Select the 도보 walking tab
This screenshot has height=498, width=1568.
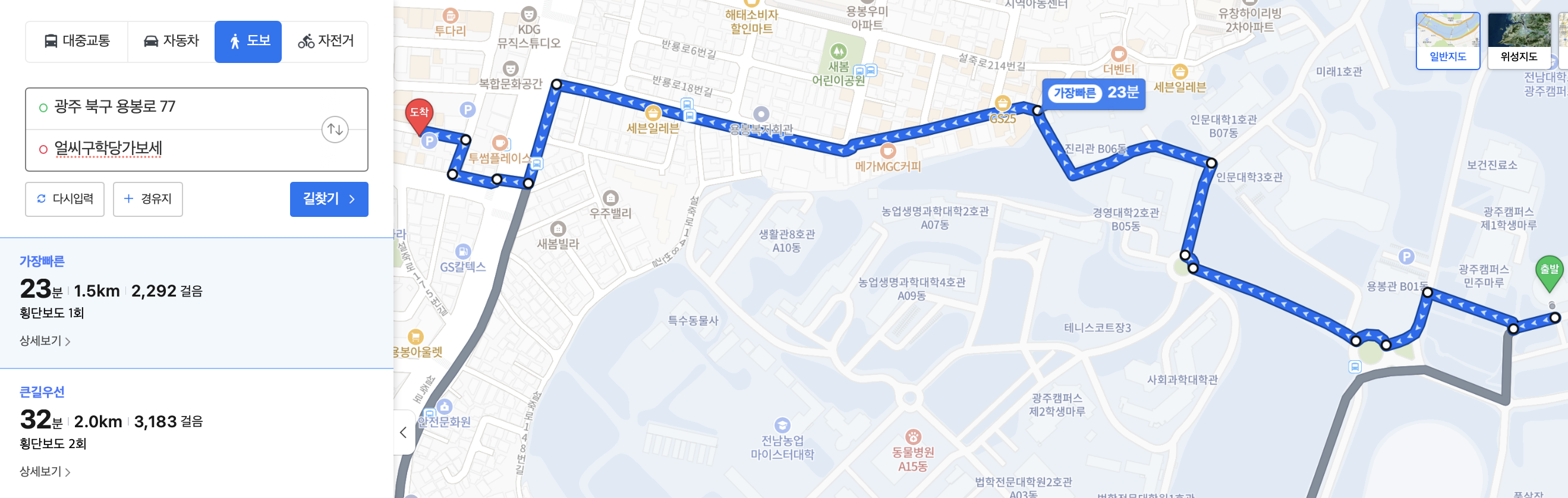[x=248, y=42]
